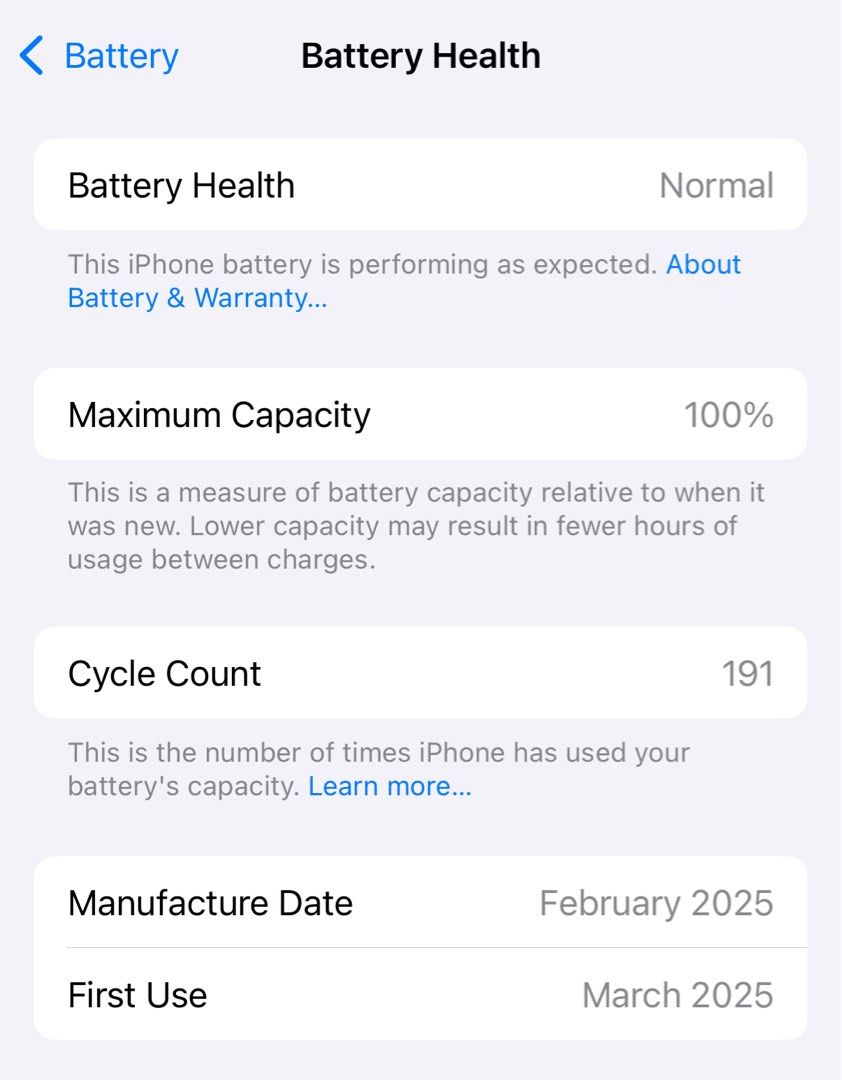842x1080 pixels.
Task: Tap the Maximum Capacity label text
Action: point(218,414)
